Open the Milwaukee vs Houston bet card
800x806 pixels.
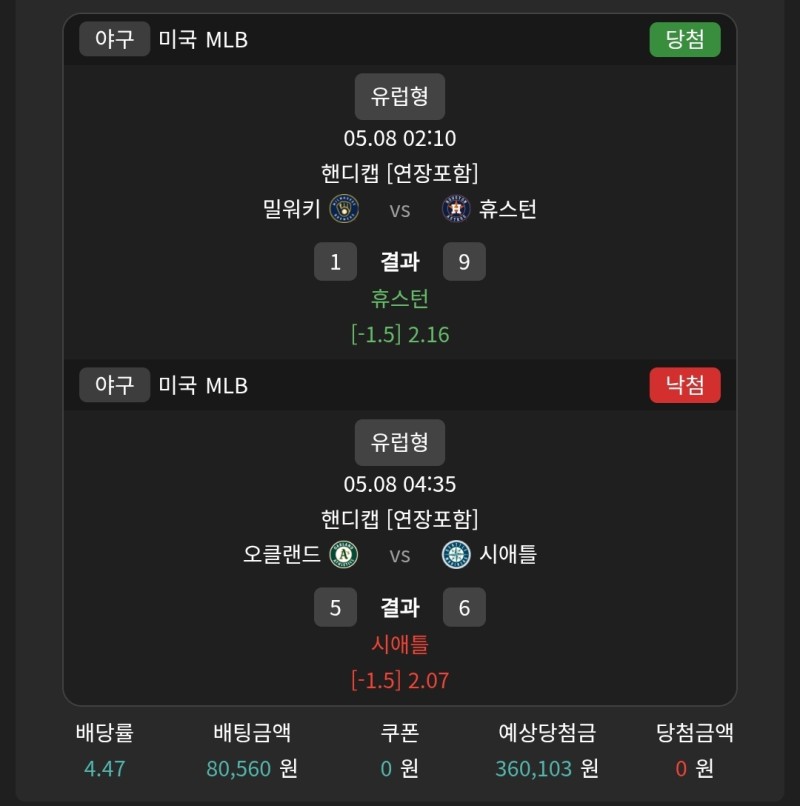[x=400, y=209]
